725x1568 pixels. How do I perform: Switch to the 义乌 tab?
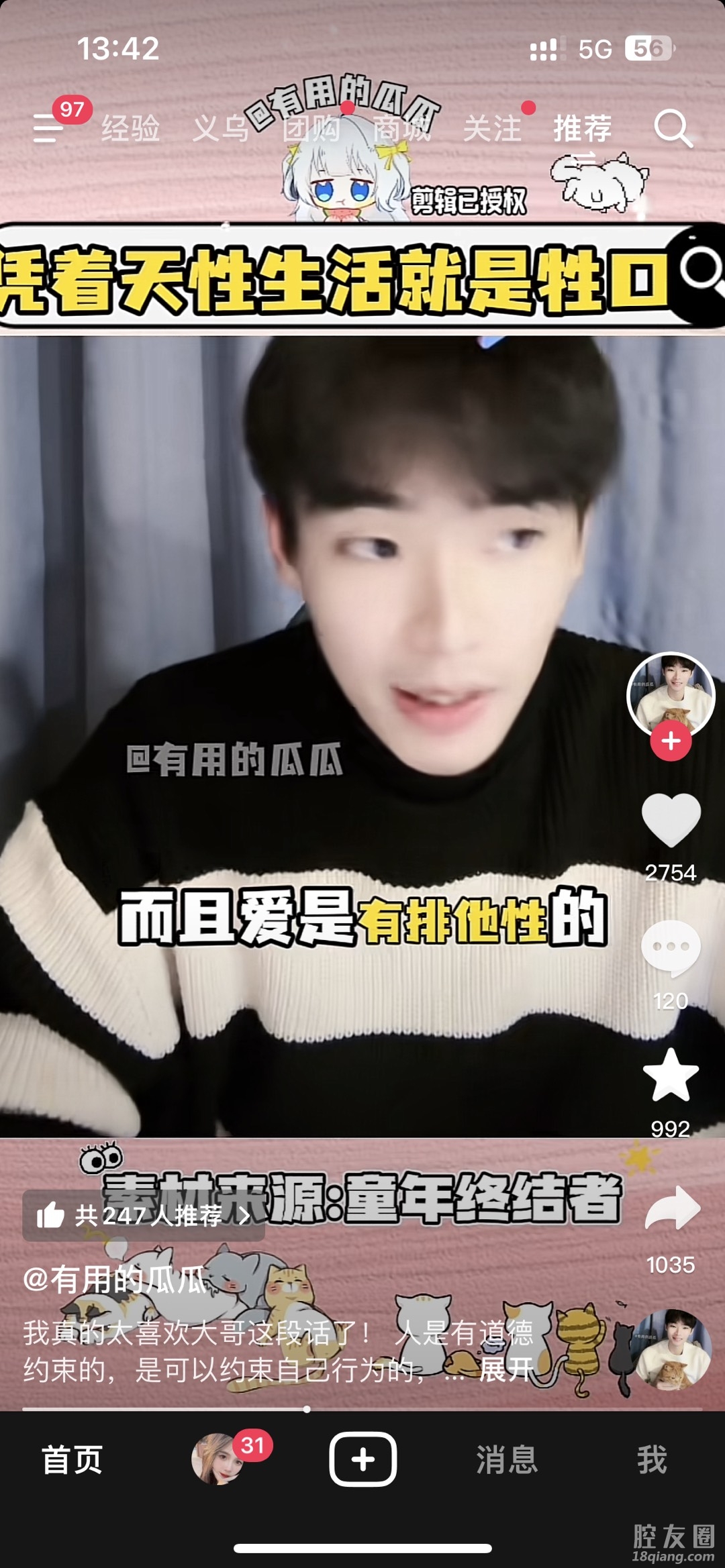(x=220, y=128)
